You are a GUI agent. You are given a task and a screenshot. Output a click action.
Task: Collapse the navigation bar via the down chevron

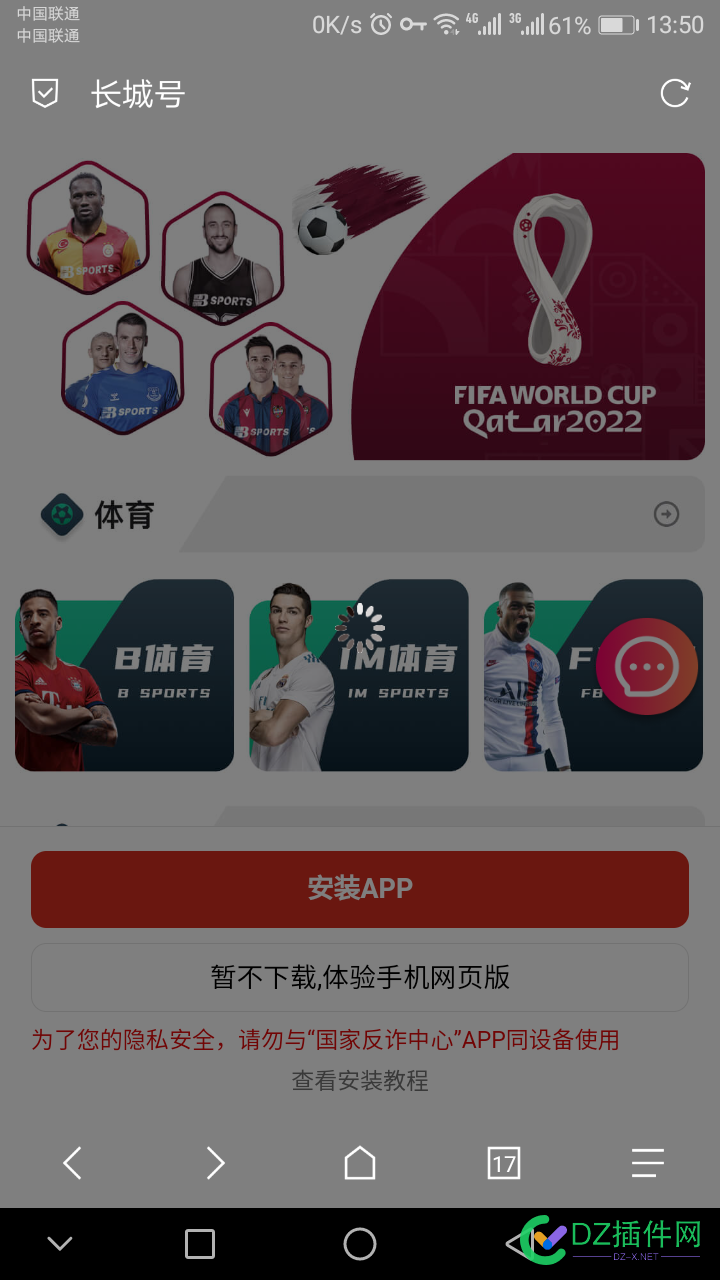pyautogui.click(x=60, y=1242)
